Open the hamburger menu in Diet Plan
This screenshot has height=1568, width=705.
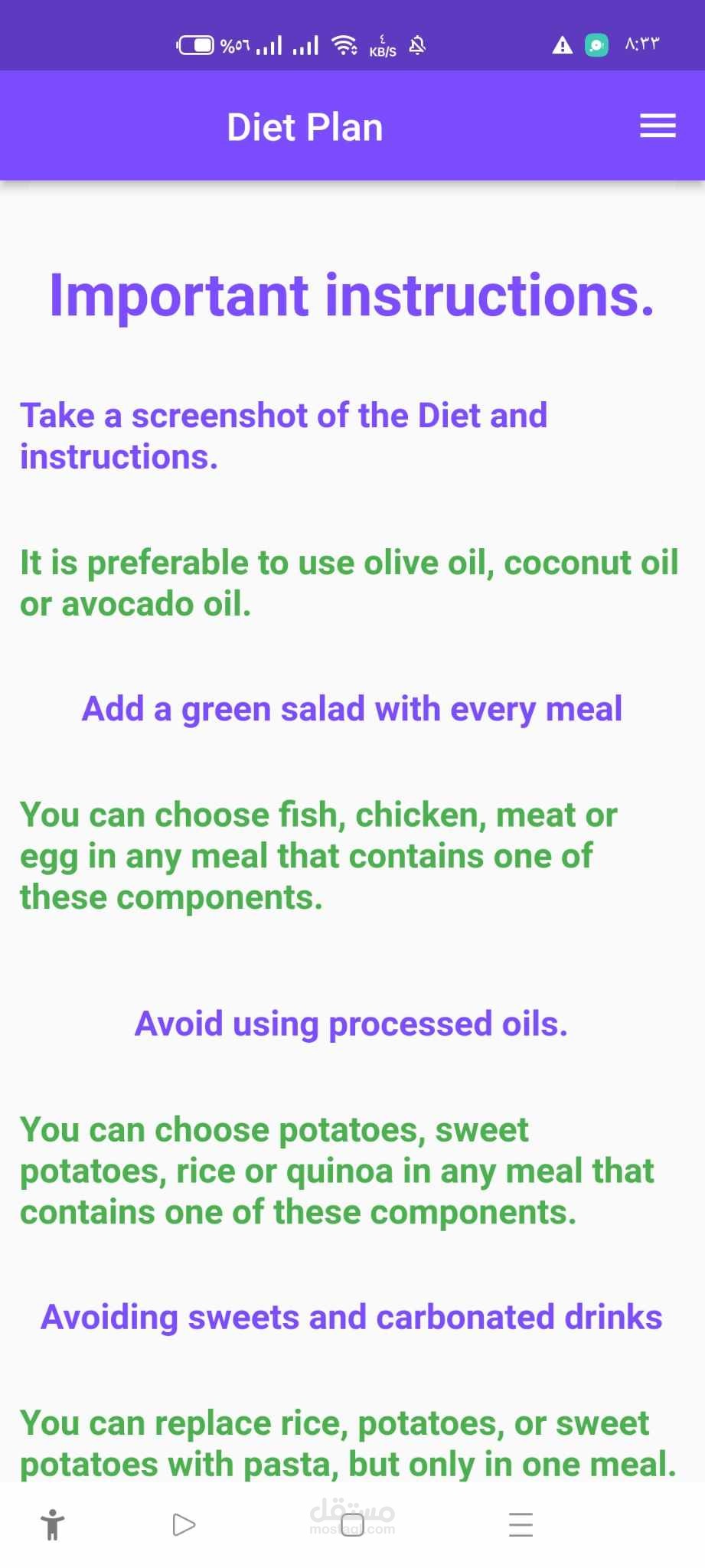(658, 126)
